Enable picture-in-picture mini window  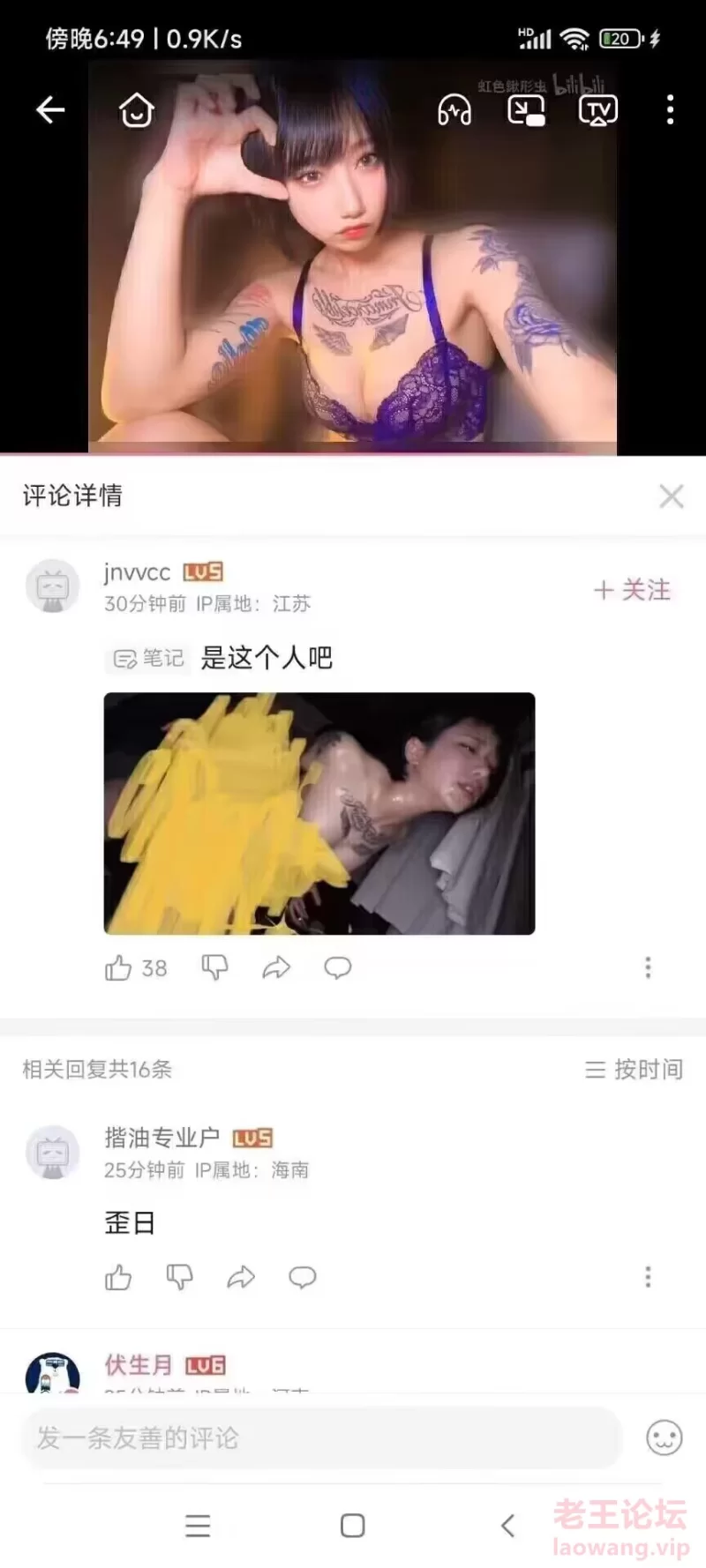coord(526,110)
